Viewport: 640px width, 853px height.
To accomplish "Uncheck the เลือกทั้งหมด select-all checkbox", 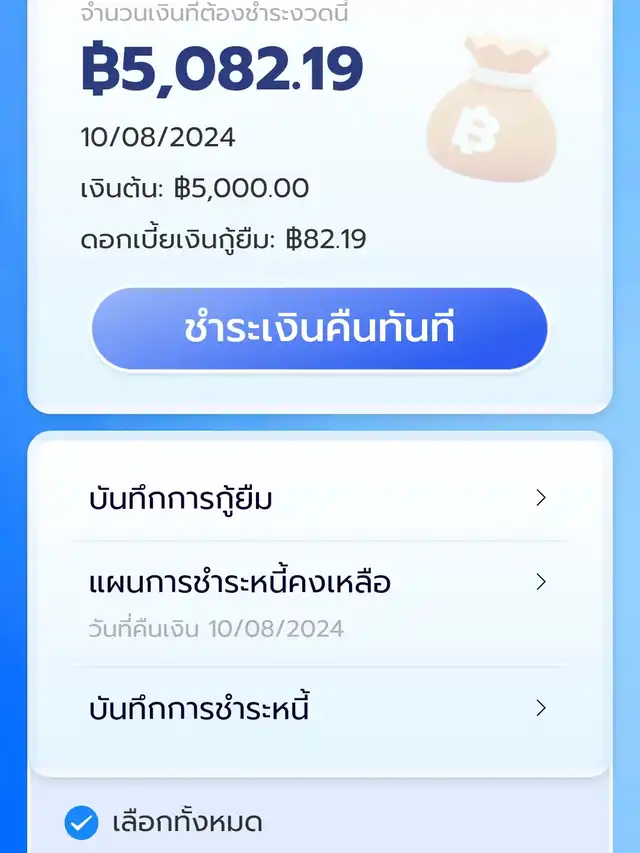I will pos(82,823).
